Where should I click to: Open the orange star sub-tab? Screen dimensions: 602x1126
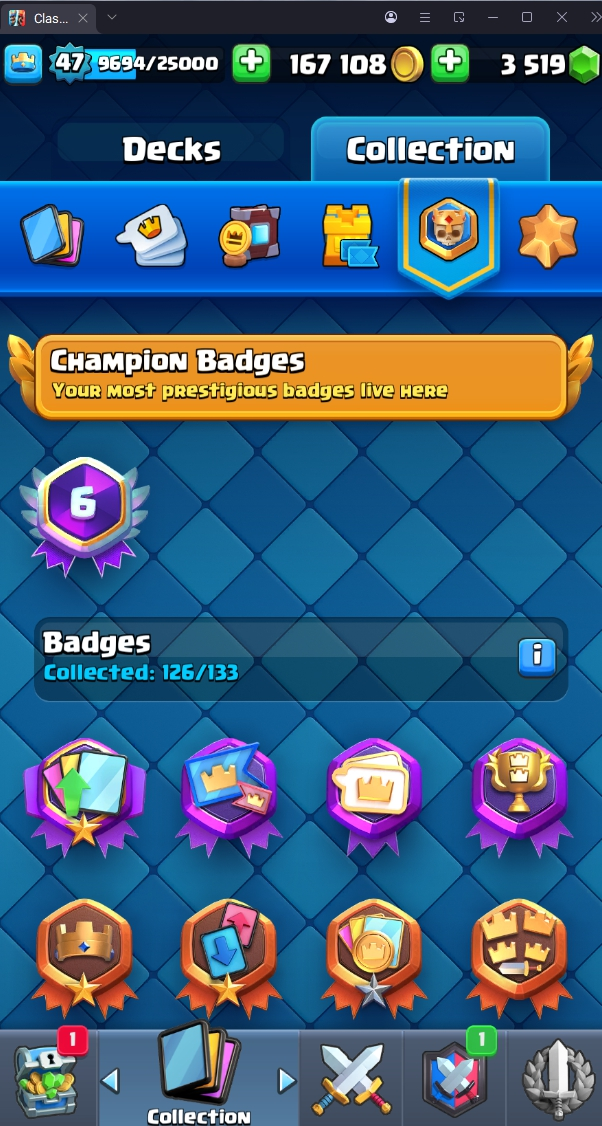click(x=548, y=236)
